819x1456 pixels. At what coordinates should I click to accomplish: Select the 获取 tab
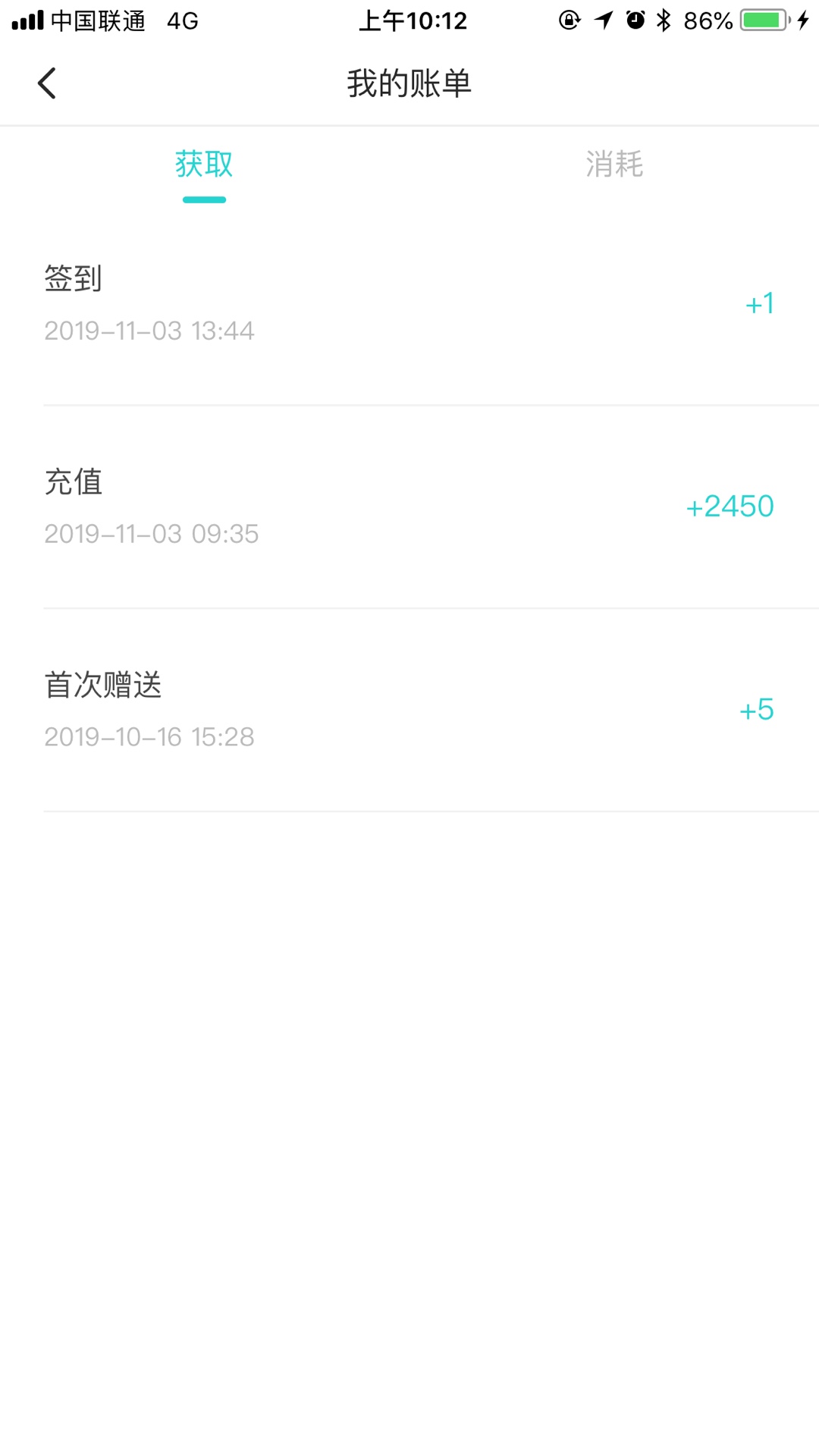tap(204, 165)
